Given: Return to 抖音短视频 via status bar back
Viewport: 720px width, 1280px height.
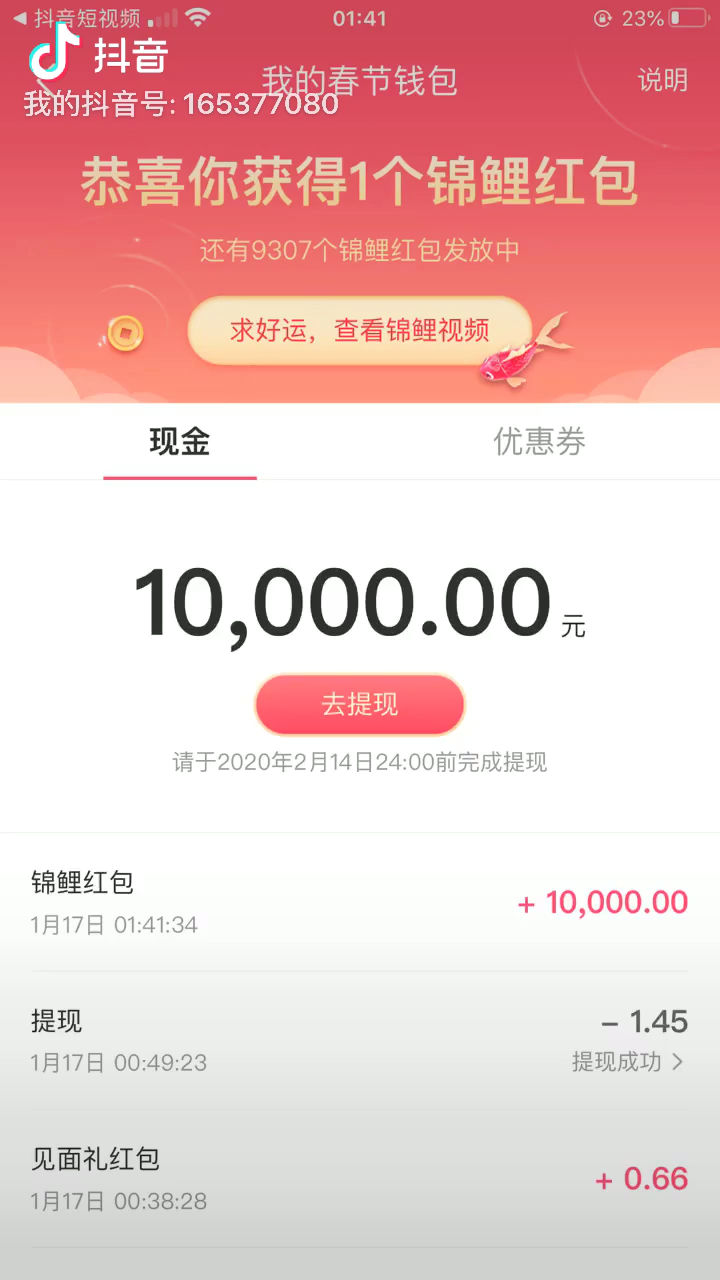Looking at the screenshot, I should click(x=76, y=18).
